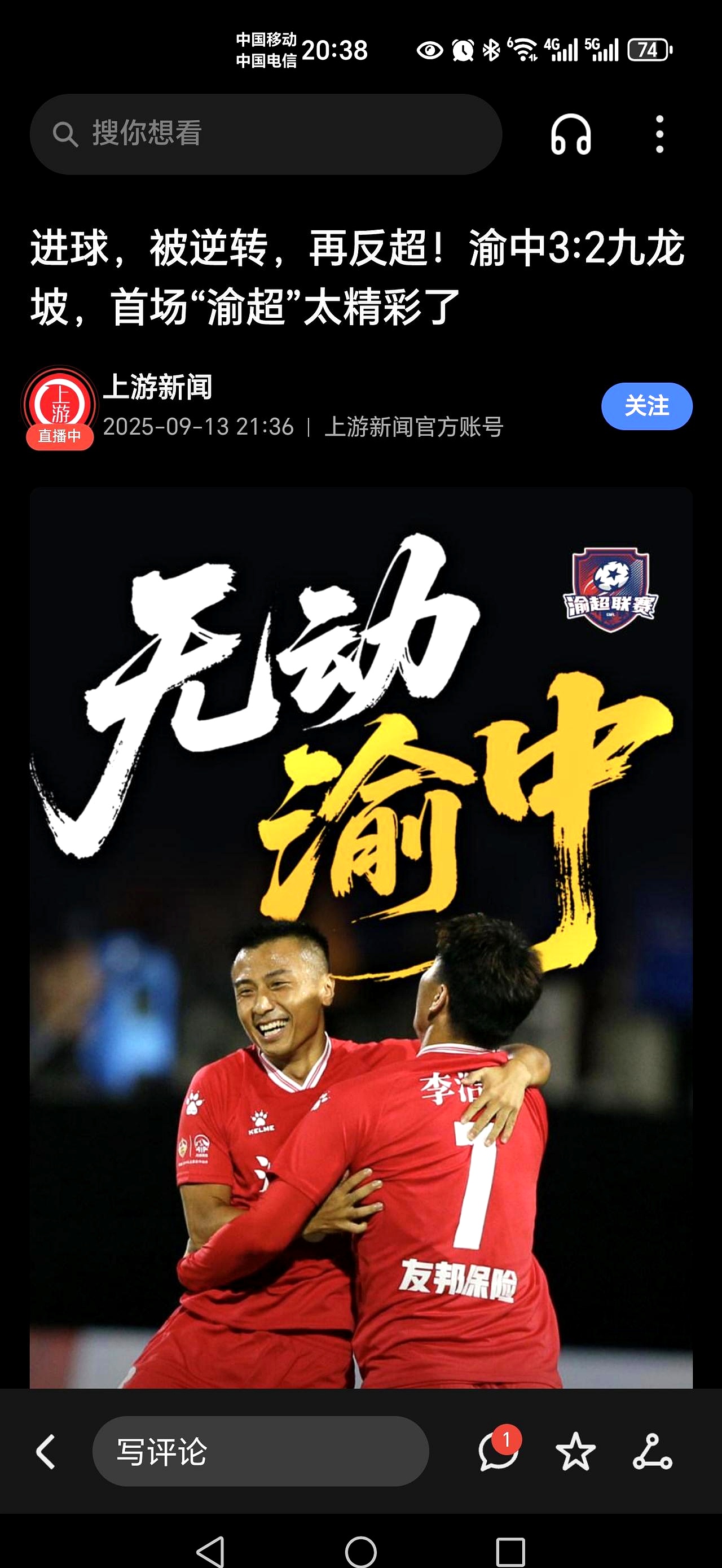Bookmark this article with the star
Screen dimensions: 722x1568
(x=575, y=1452)
